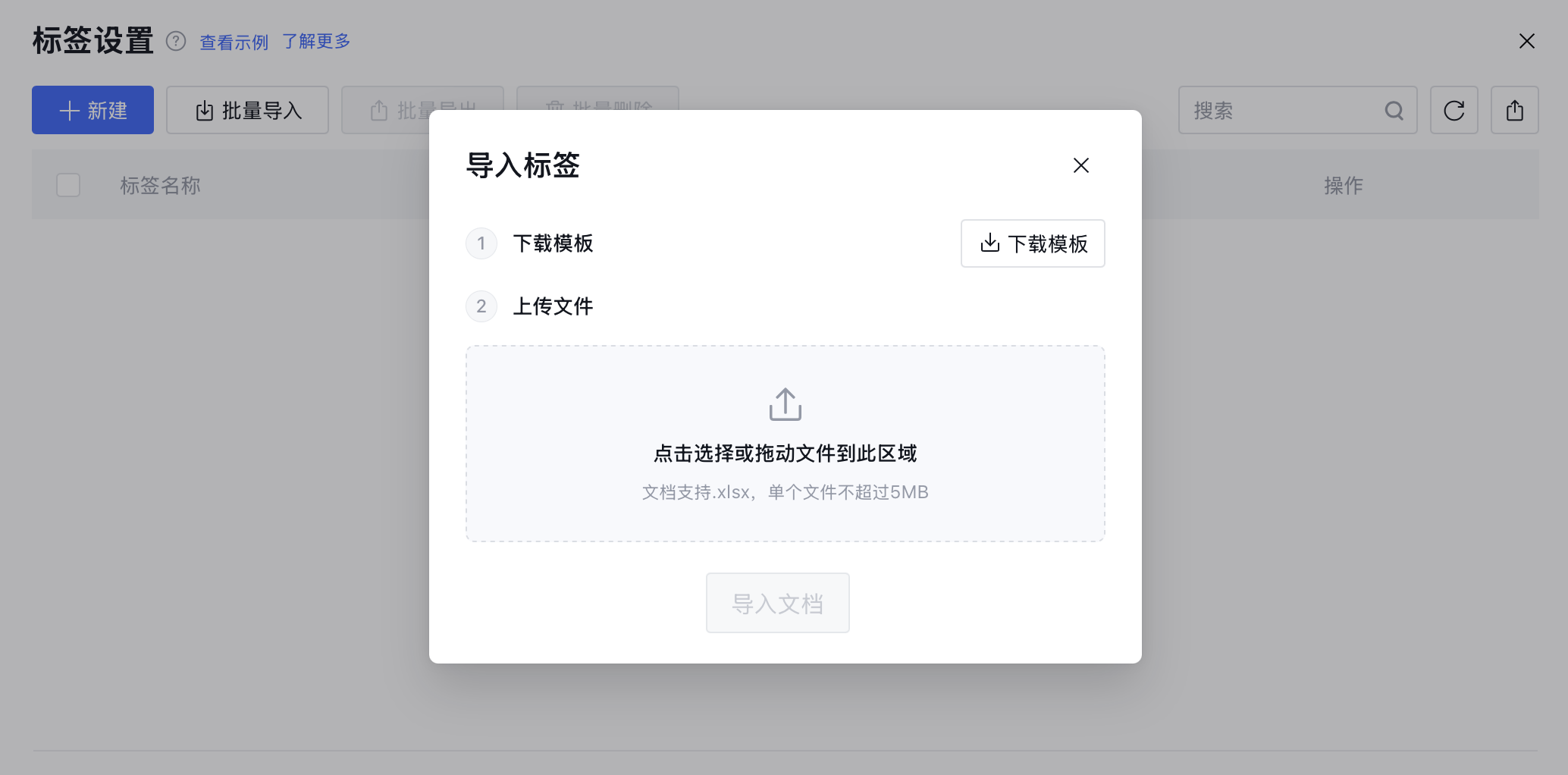Tap the 新建 button
Screen dimensions: 1568x775
[x=93, y=111]
